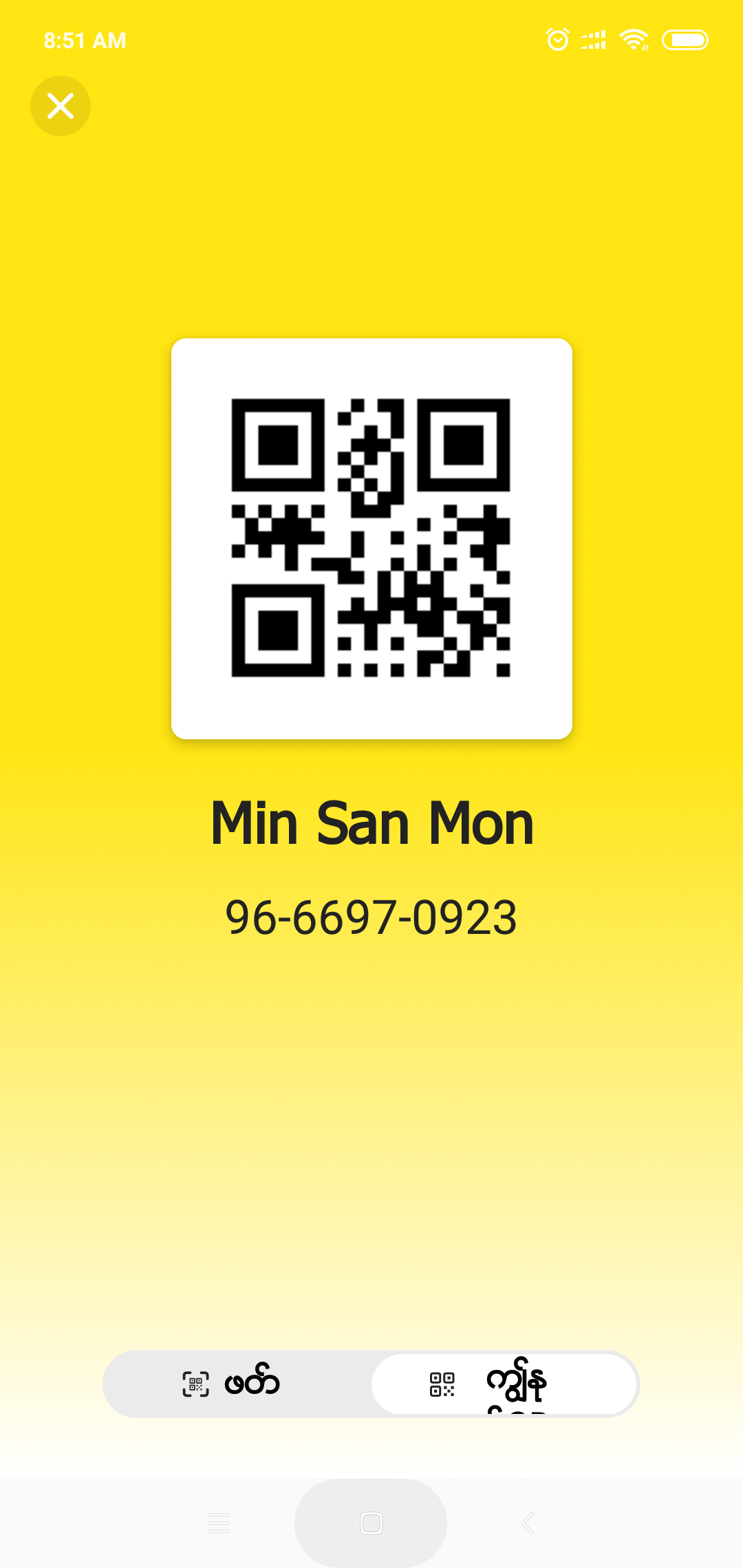Go to the phone home screen
Image resolution: width=743 pixels, height=1568 pixels.
tap(371, 1523)
